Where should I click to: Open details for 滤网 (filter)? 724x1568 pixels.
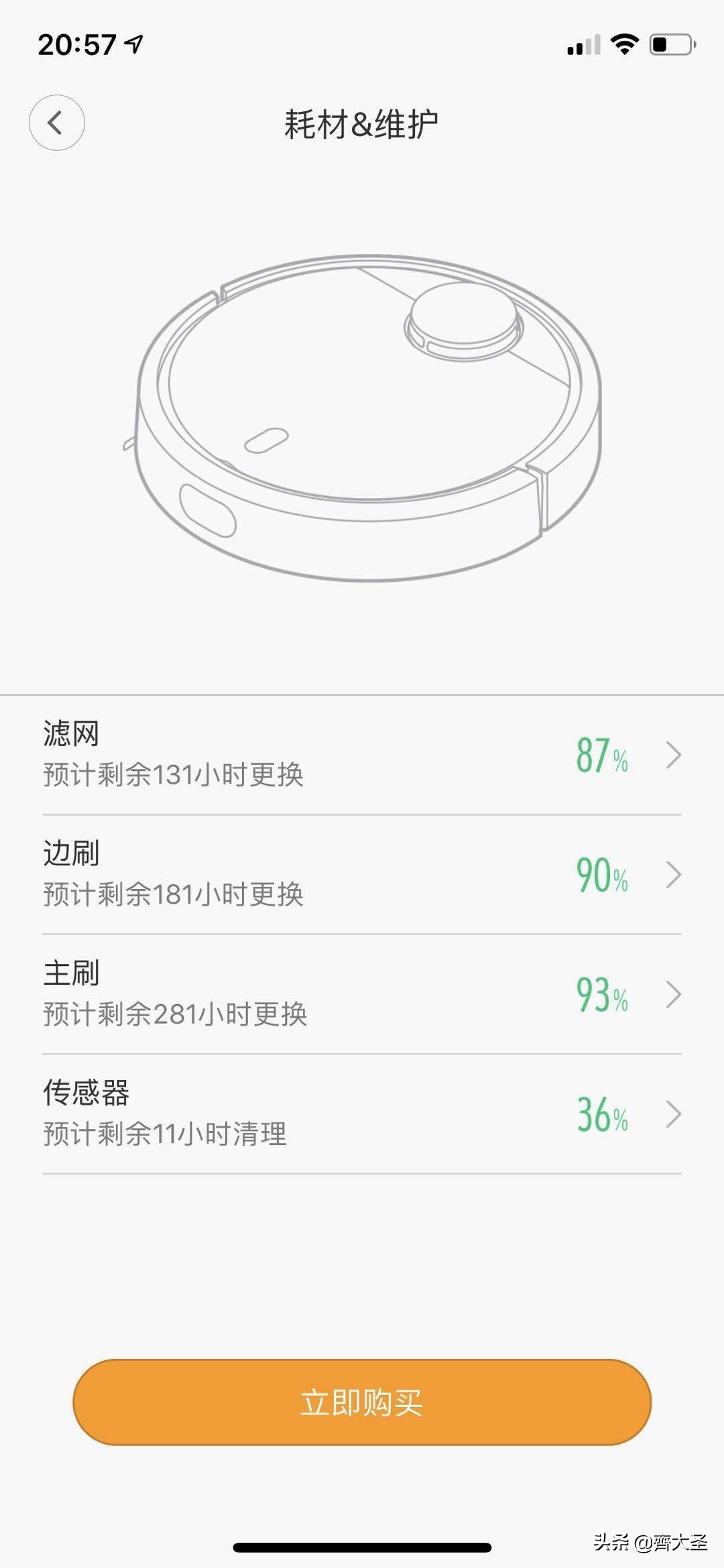coord(674,754)
